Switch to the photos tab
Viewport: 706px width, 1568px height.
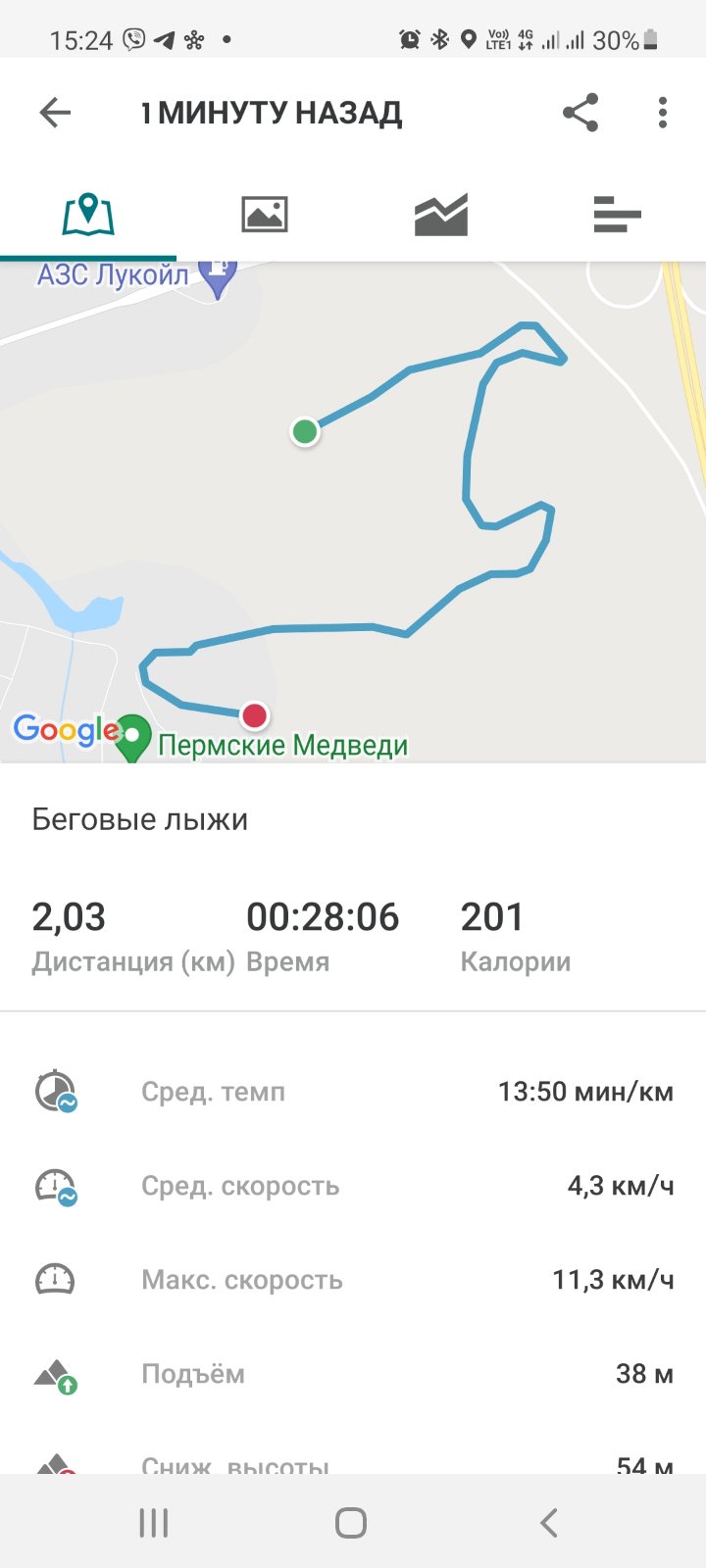pos(265,214)
